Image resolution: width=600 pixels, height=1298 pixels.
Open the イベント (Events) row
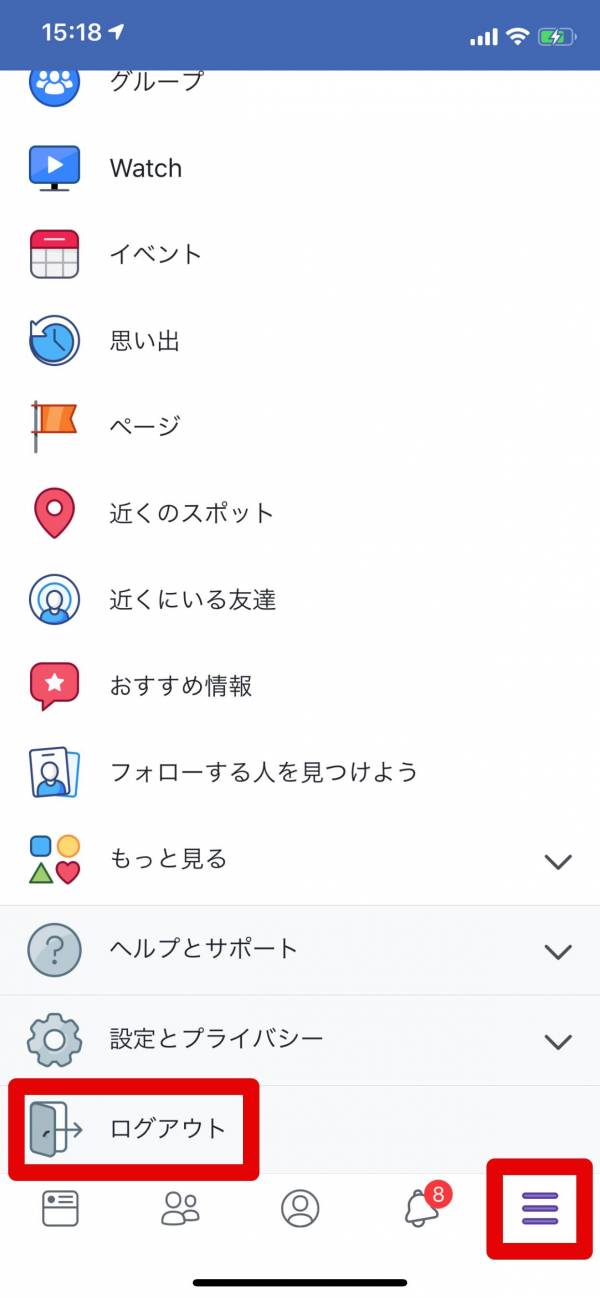(x=300, y=254)
